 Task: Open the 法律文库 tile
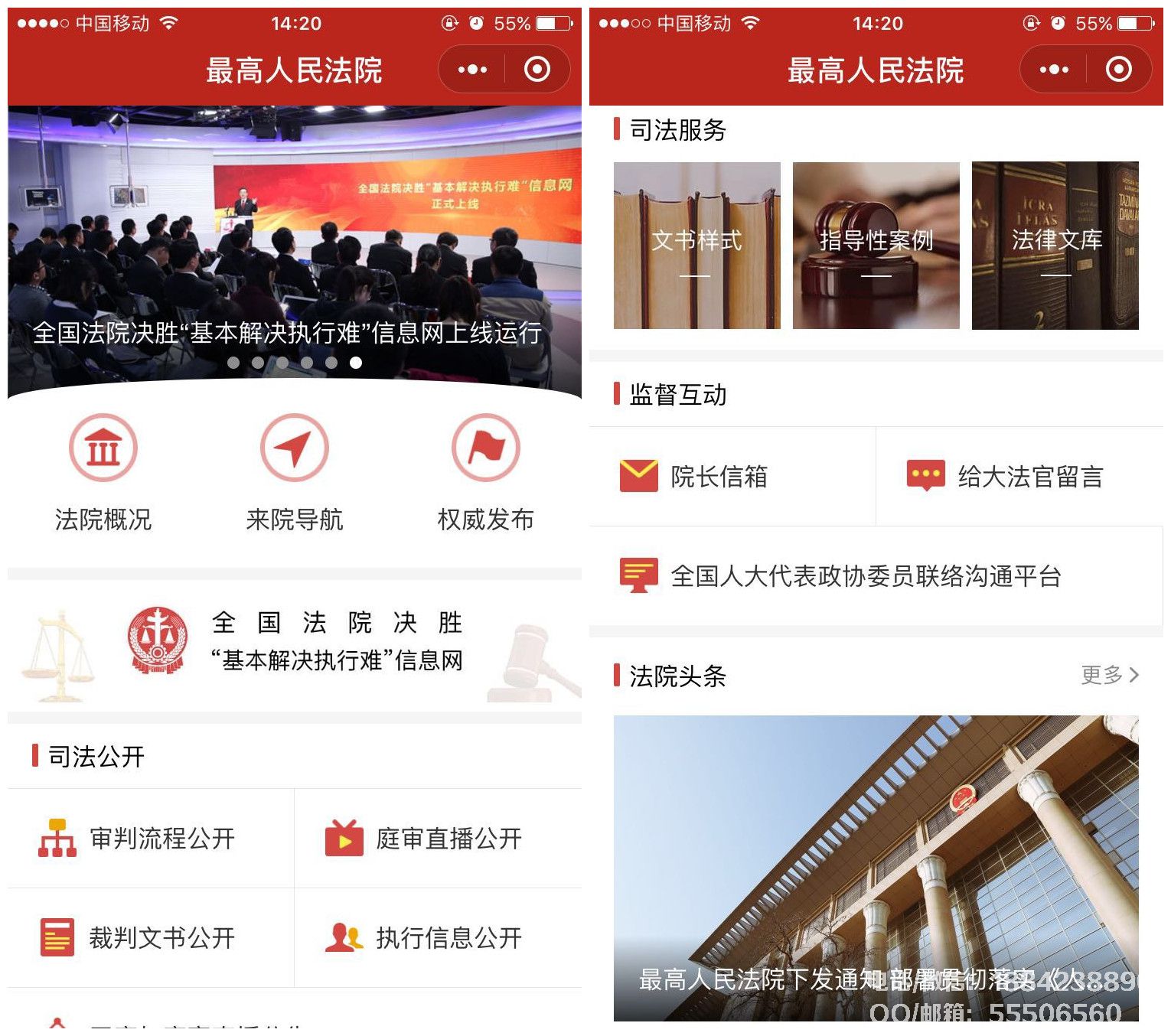pyautogui.click(x=1055, y=246)
